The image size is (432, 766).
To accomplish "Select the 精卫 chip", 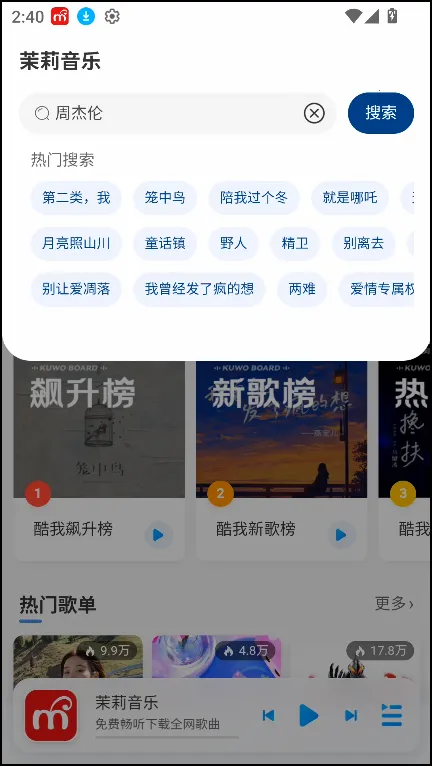I will tap(295, 243).
